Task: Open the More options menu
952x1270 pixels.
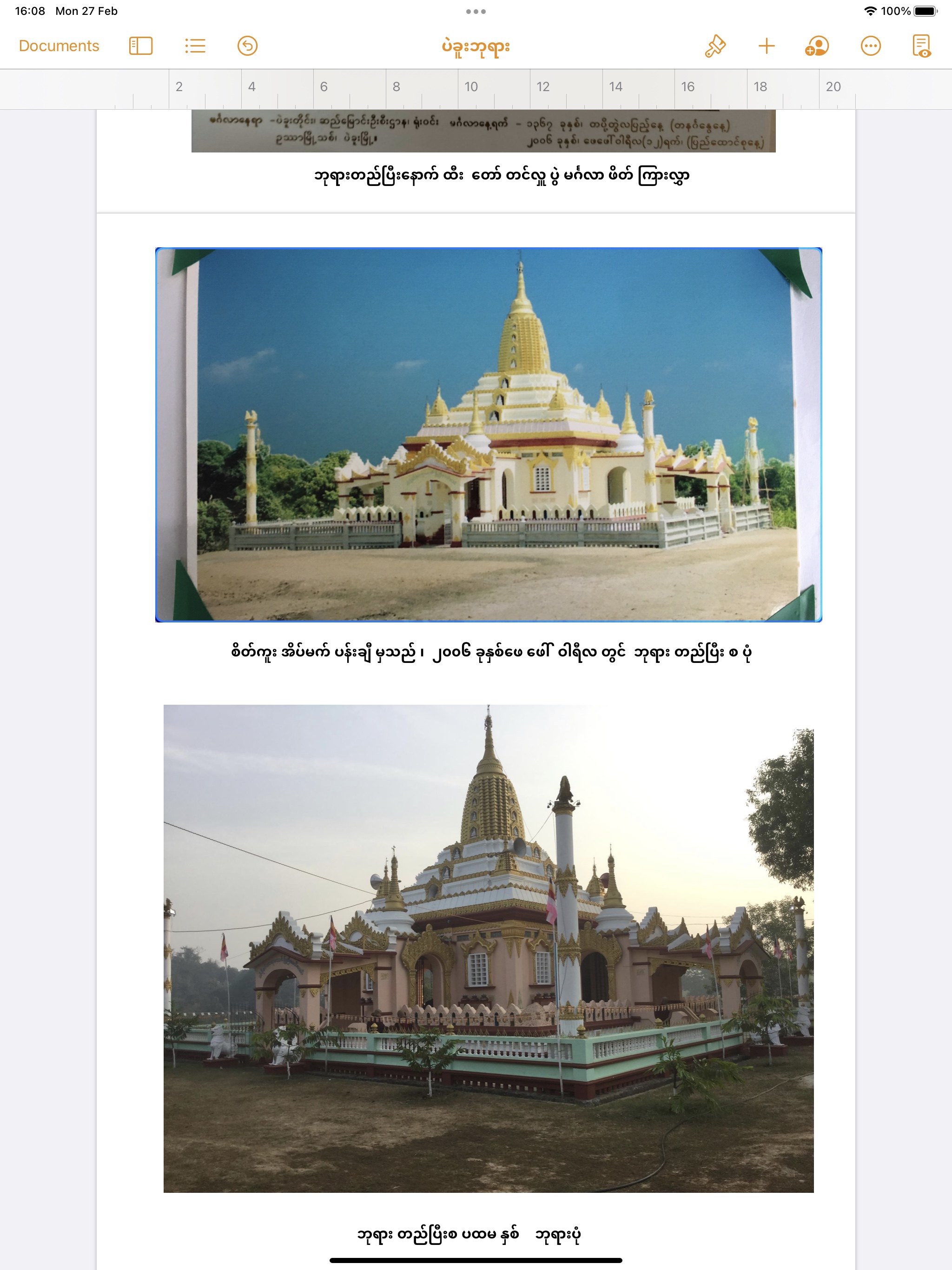Action: pos(871,46)
